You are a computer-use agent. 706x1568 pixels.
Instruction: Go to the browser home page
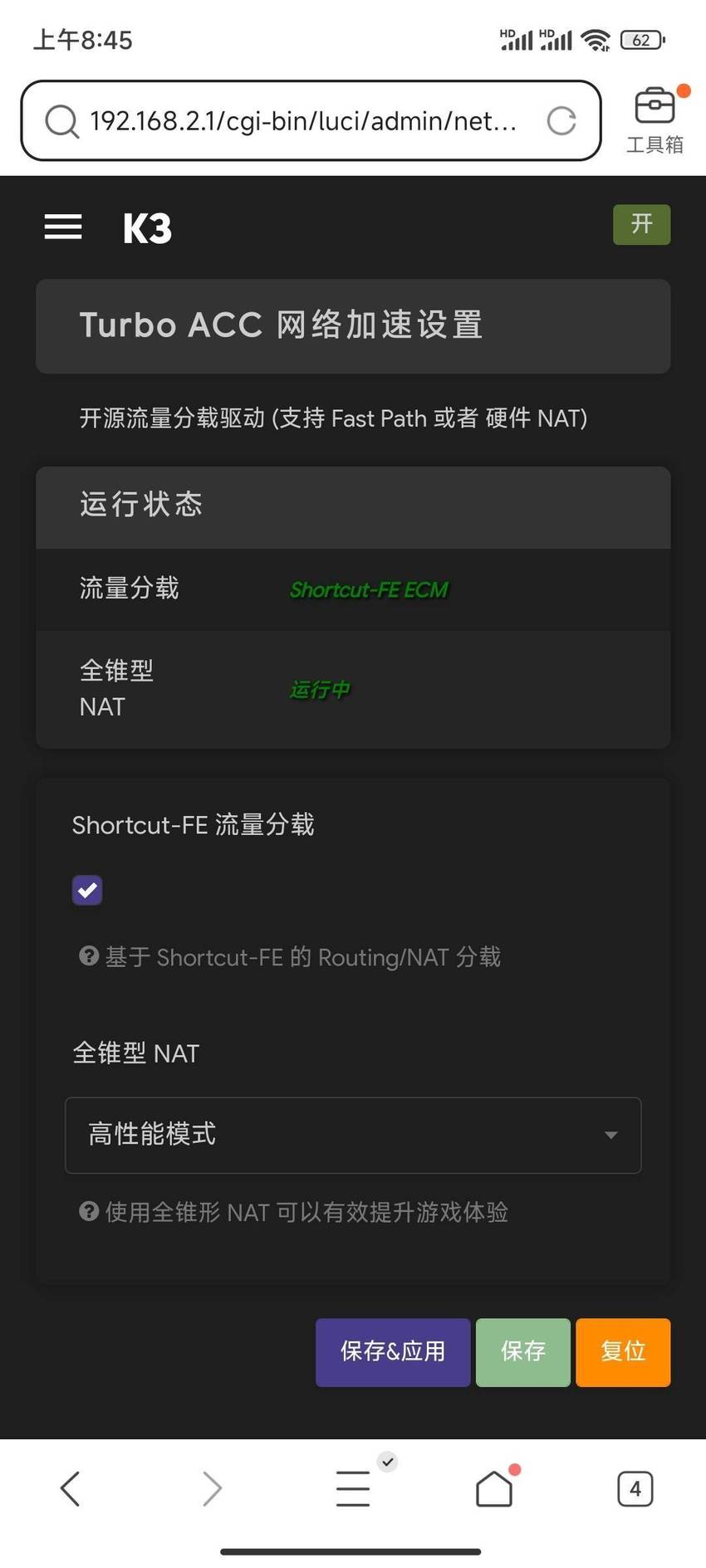coord(494,1487)
